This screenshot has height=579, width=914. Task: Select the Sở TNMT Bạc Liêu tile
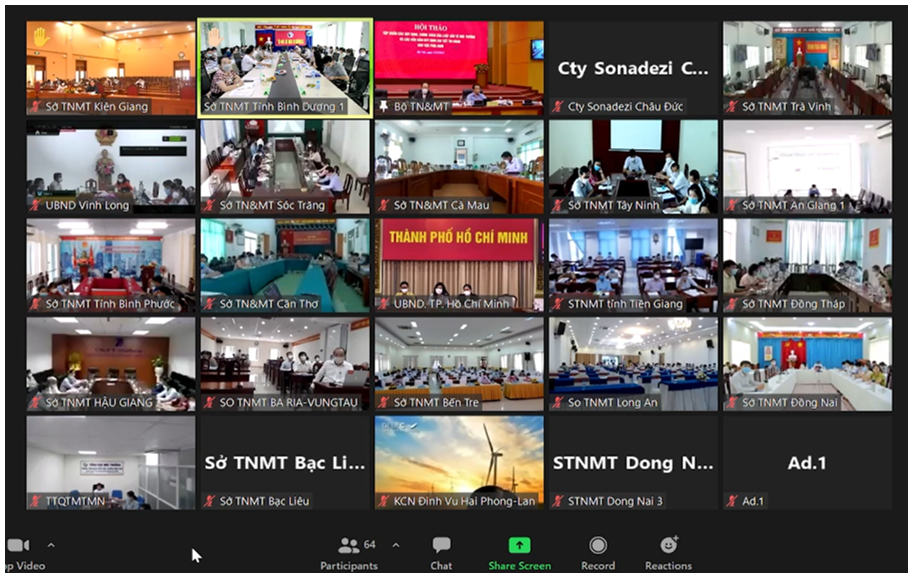pyautogui.click(x=285, y=461)
